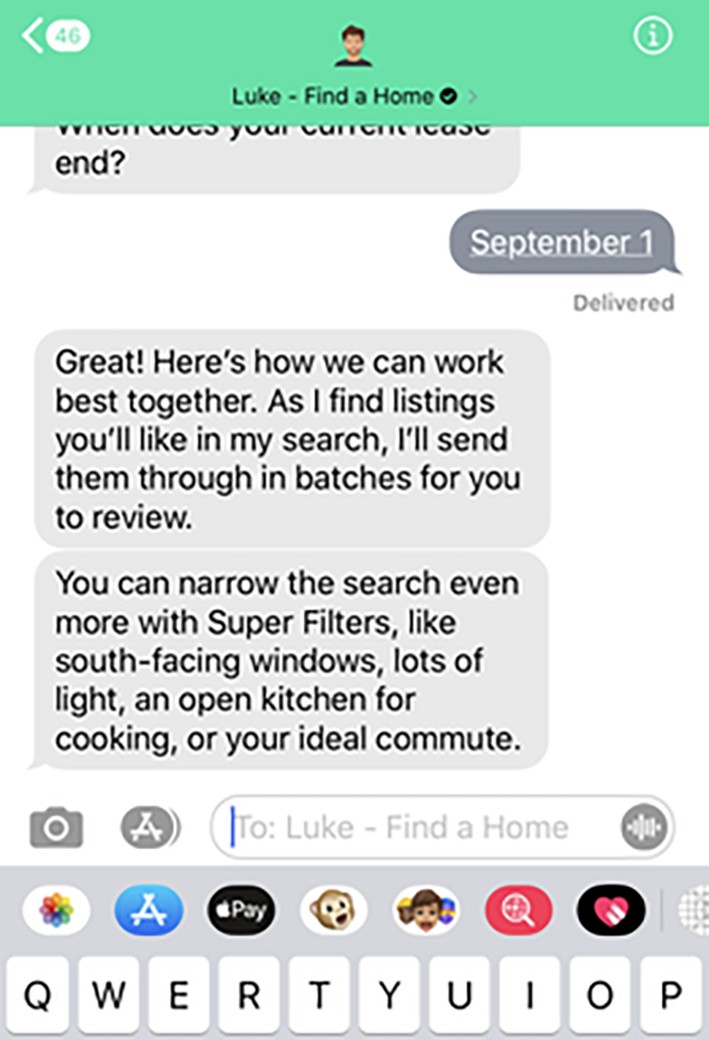Open the camera to attach a photo

(56, 827)
